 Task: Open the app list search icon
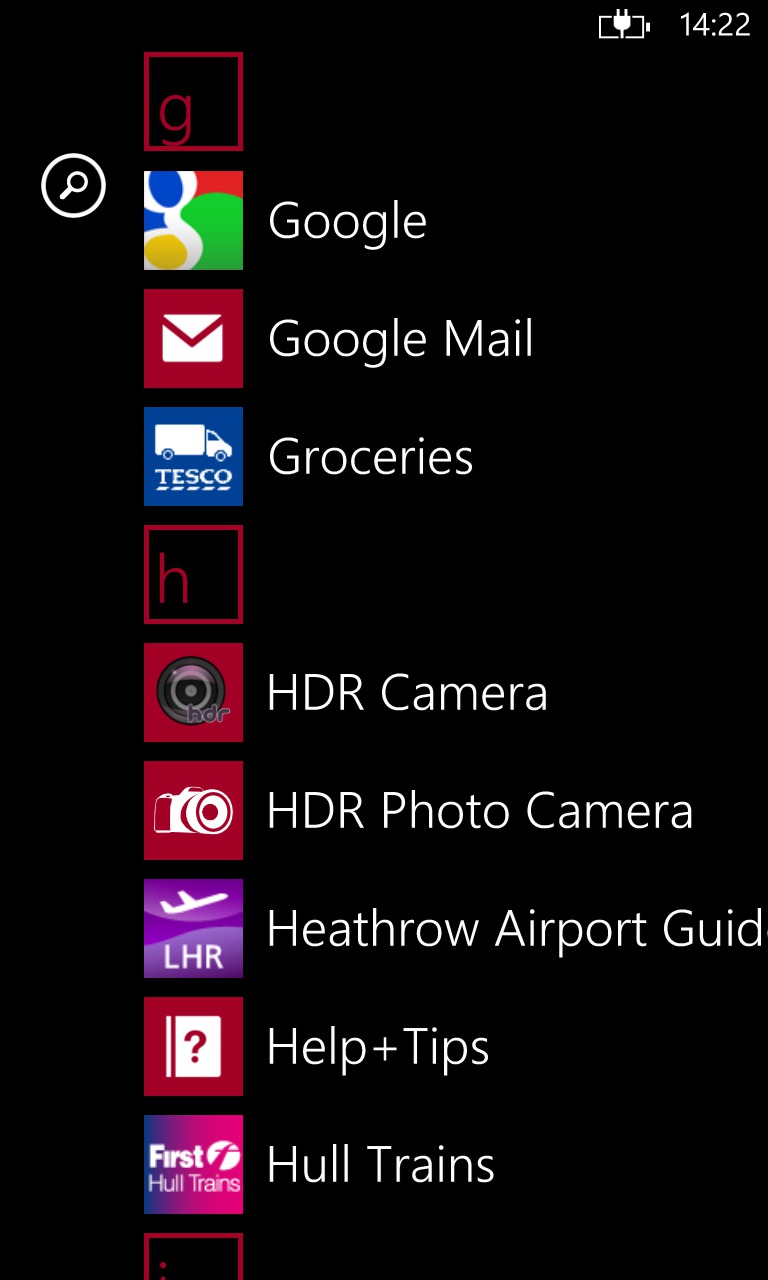tap(73, 185)
